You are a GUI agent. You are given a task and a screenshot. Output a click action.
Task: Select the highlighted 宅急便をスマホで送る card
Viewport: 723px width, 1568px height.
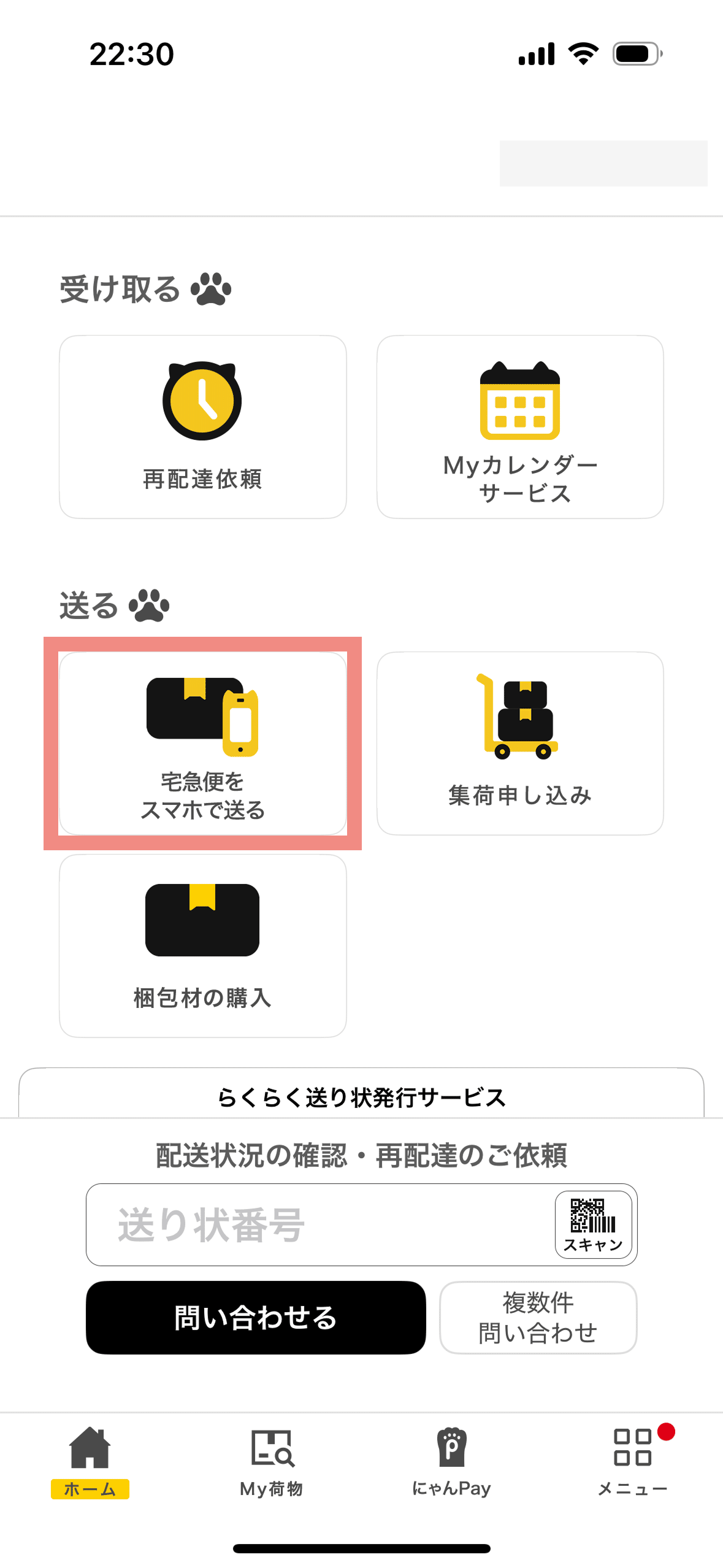point(202,742)
